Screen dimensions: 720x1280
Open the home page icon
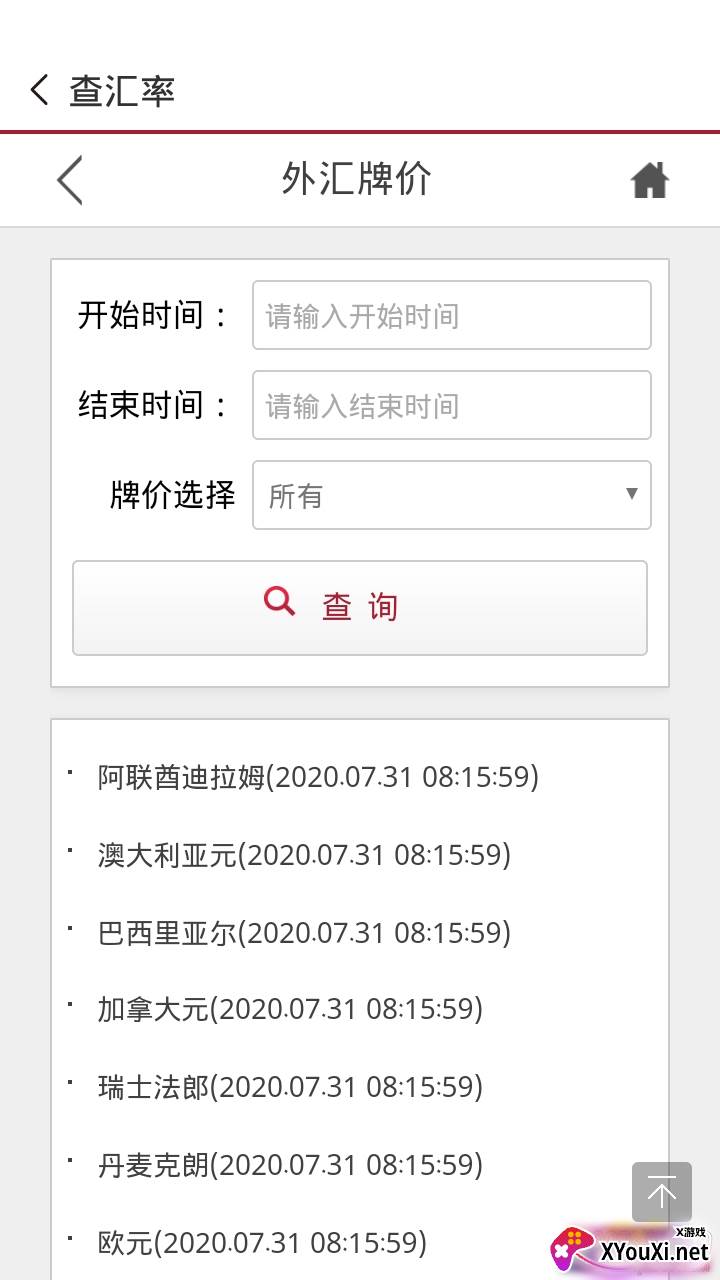click(649, 181)
